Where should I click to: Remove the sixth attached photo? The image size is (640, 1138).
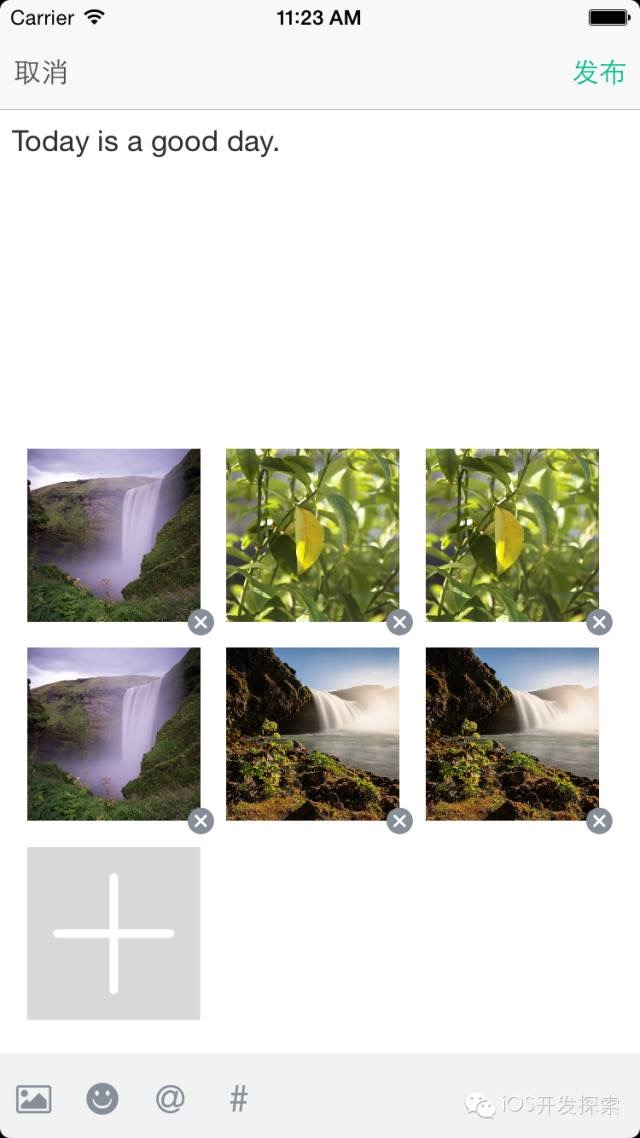599,821
